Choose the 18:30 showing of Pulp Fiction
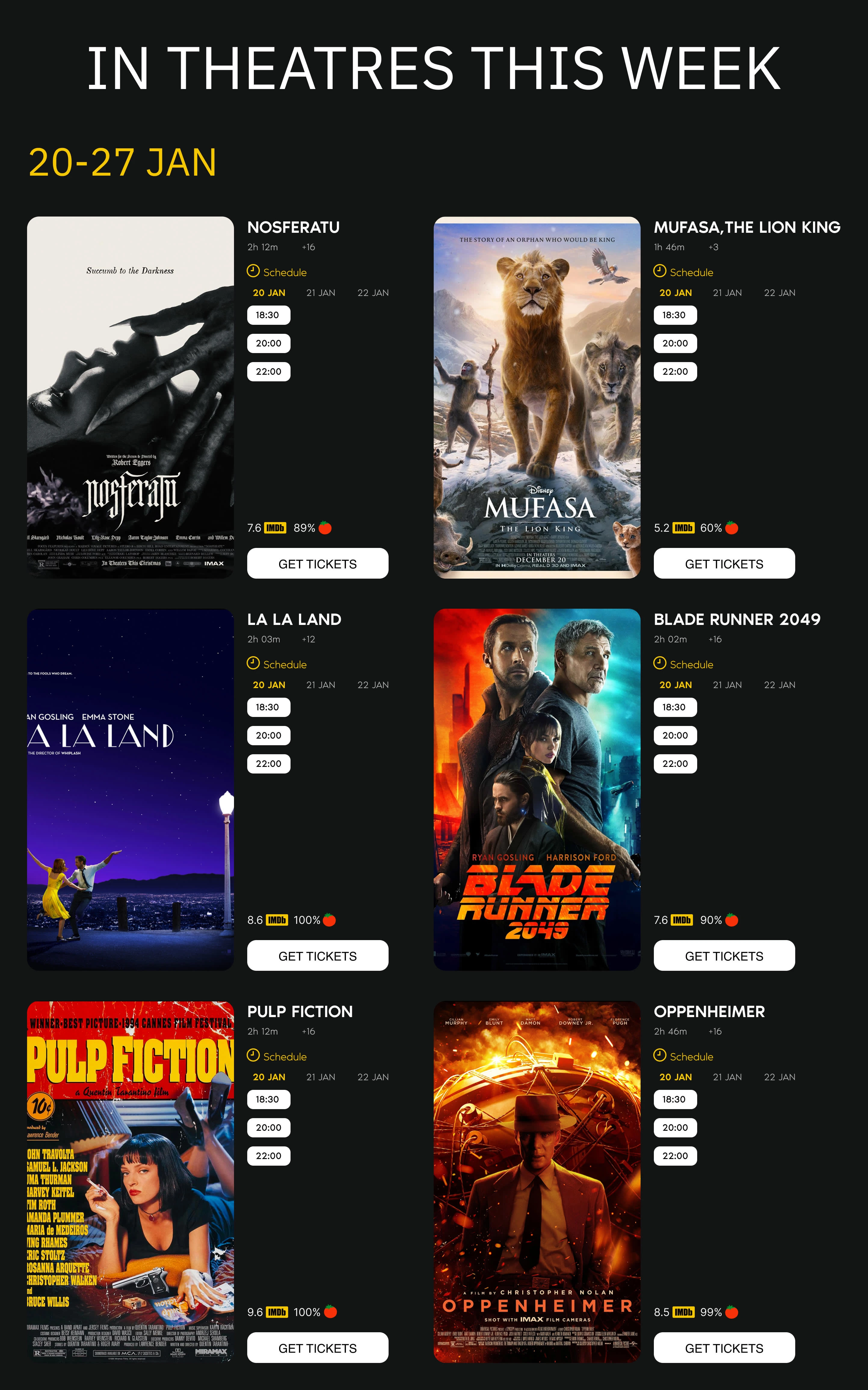This screenshot has height=1390, width=868. [x=268, y=1099]
